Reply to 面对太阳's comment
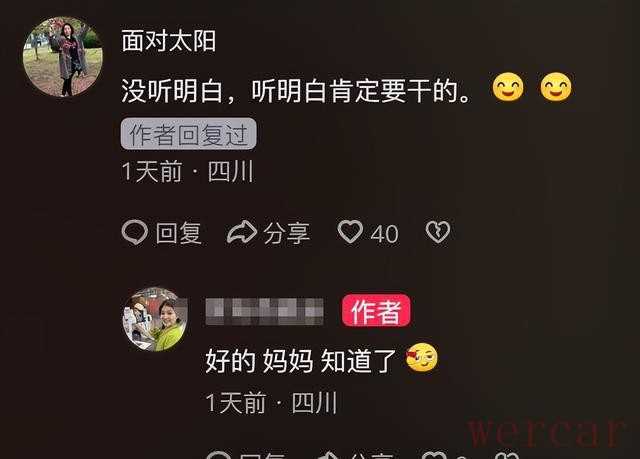The image size is (640, 459). tap(162, 233)
